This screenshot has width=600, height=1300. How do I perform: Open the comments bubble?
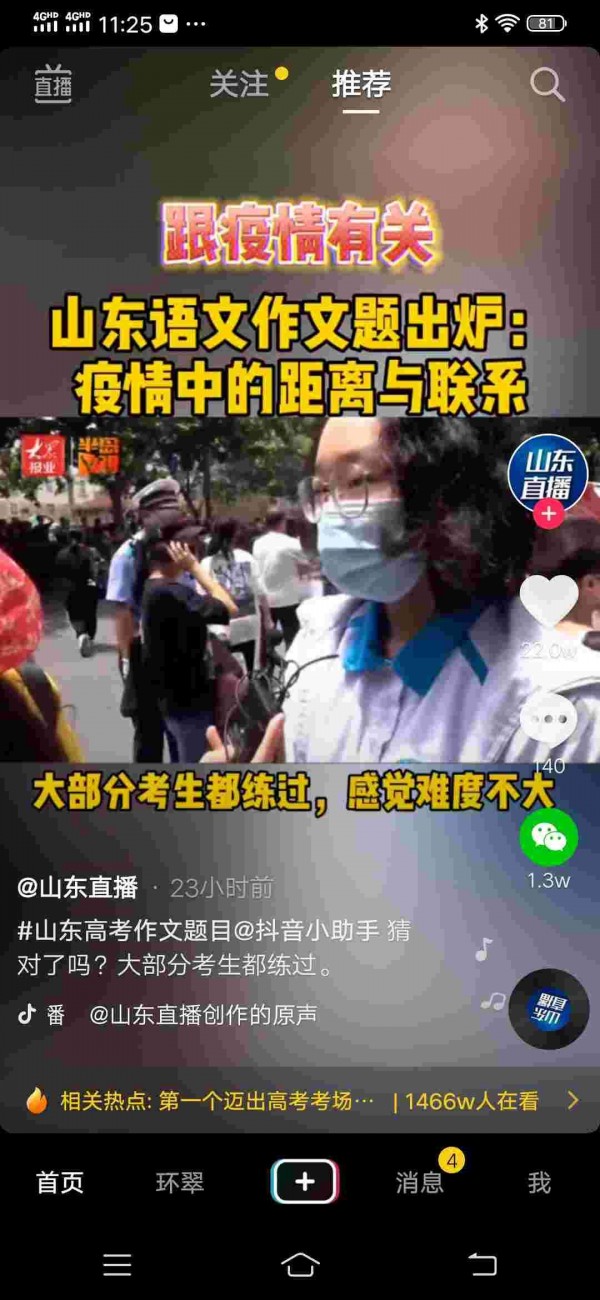pos(548,720)
